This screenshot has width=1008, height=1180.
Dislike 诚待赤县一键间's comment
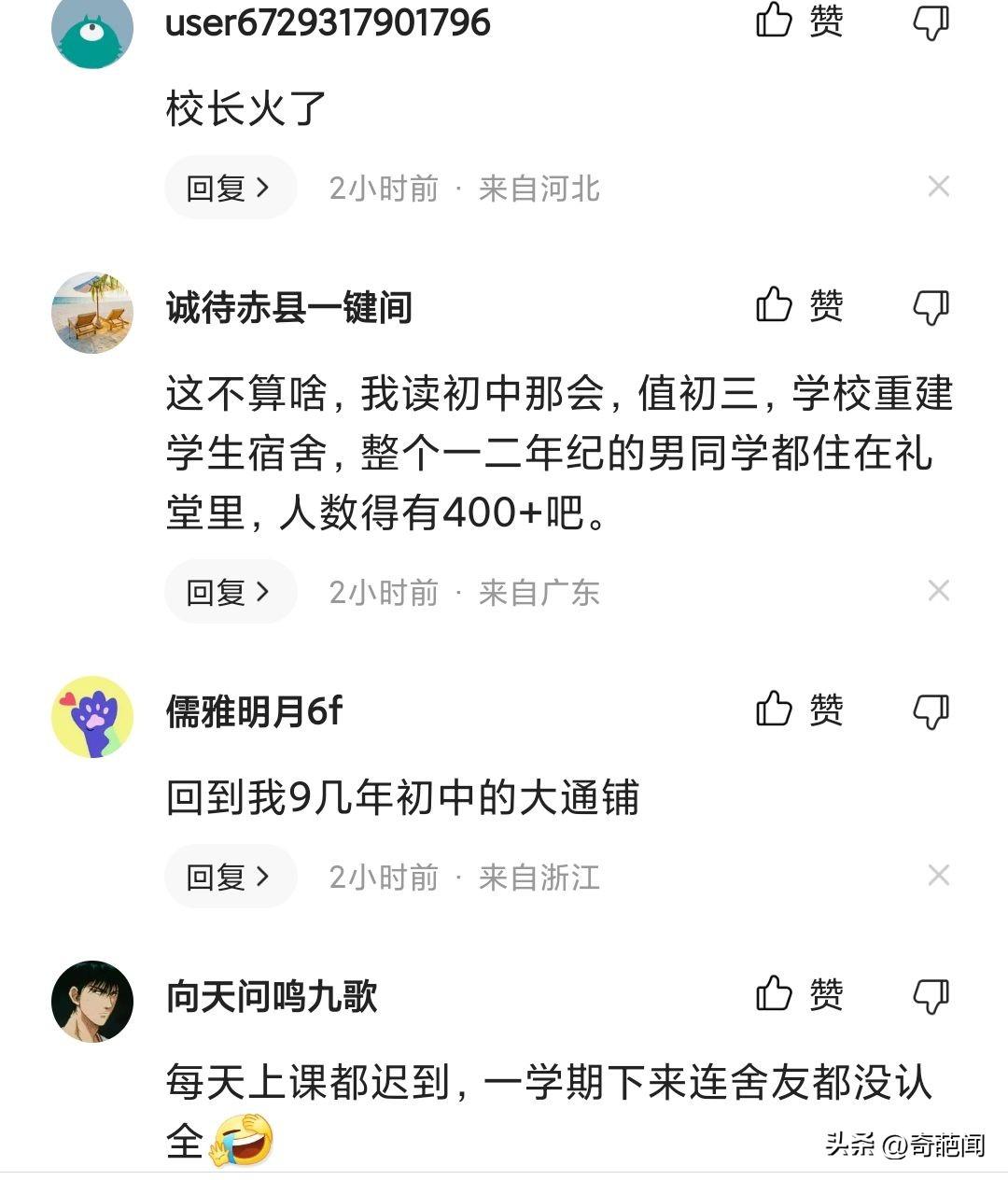tap(931, 306)
